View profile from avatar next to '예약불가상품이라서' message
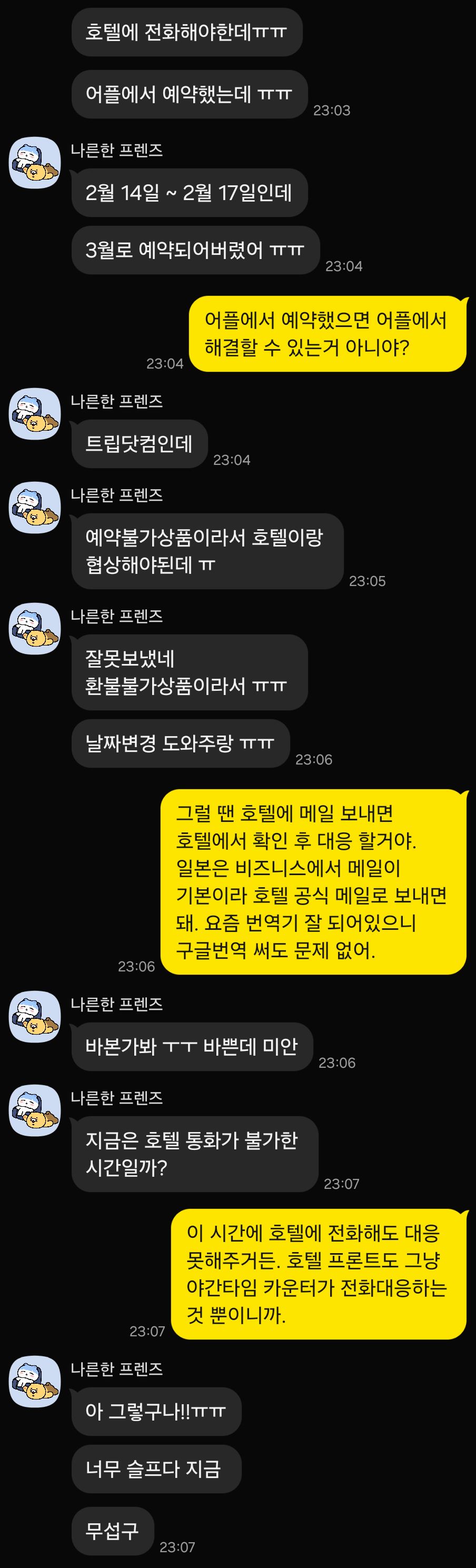 pyautogui.click(x=35, y=508)
